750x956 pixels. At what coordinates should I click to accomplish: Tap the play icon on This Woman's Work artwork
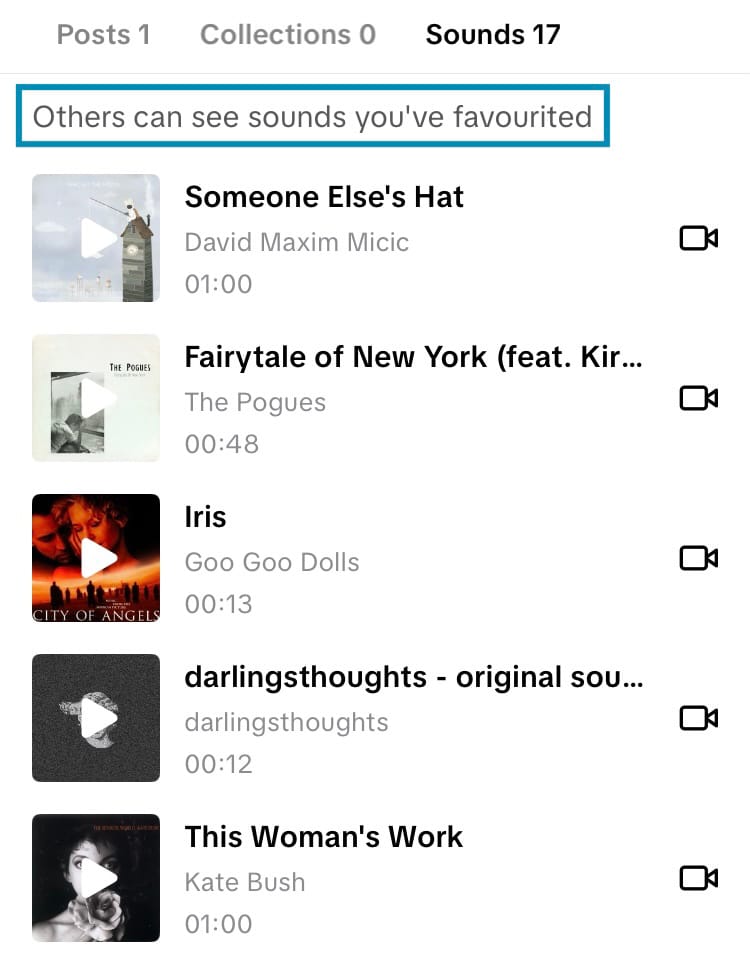95,878
